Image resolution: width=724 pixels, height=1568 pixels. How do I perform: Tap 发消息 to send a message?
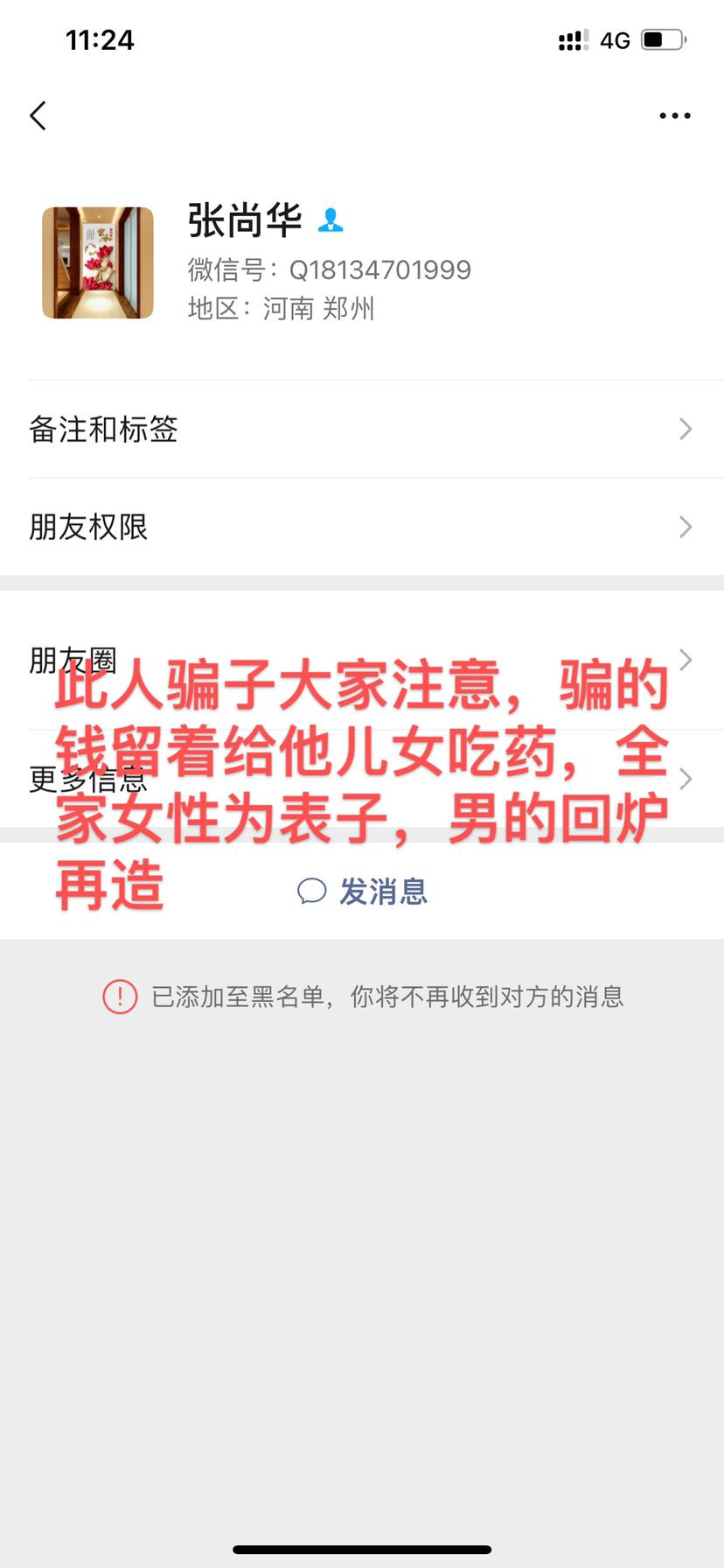pyautogui.click(x=362, y=892)
